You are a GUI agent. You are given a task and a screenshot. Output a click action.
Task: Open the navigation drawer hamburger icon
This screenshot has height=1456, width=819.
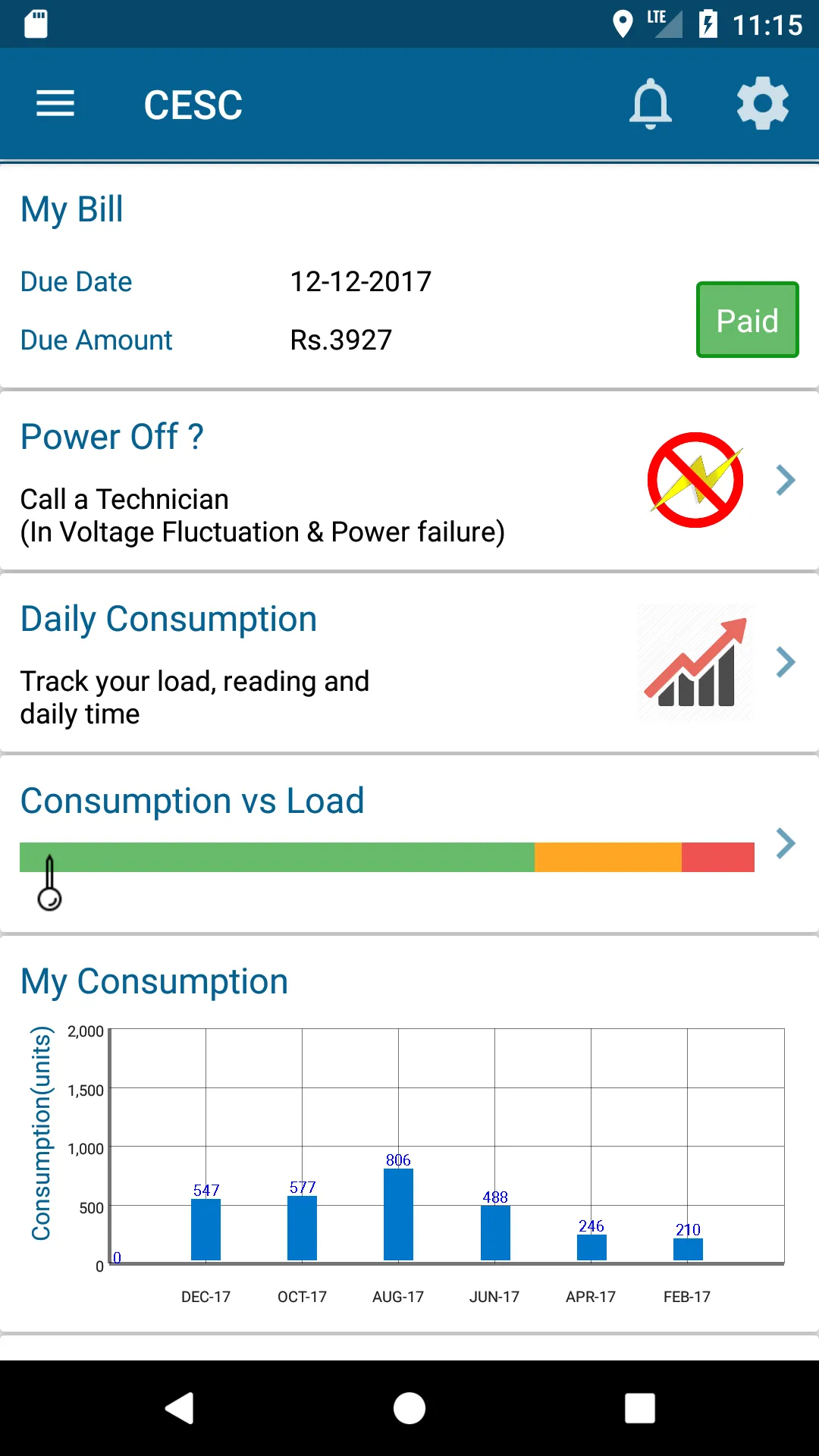(55, 103)
